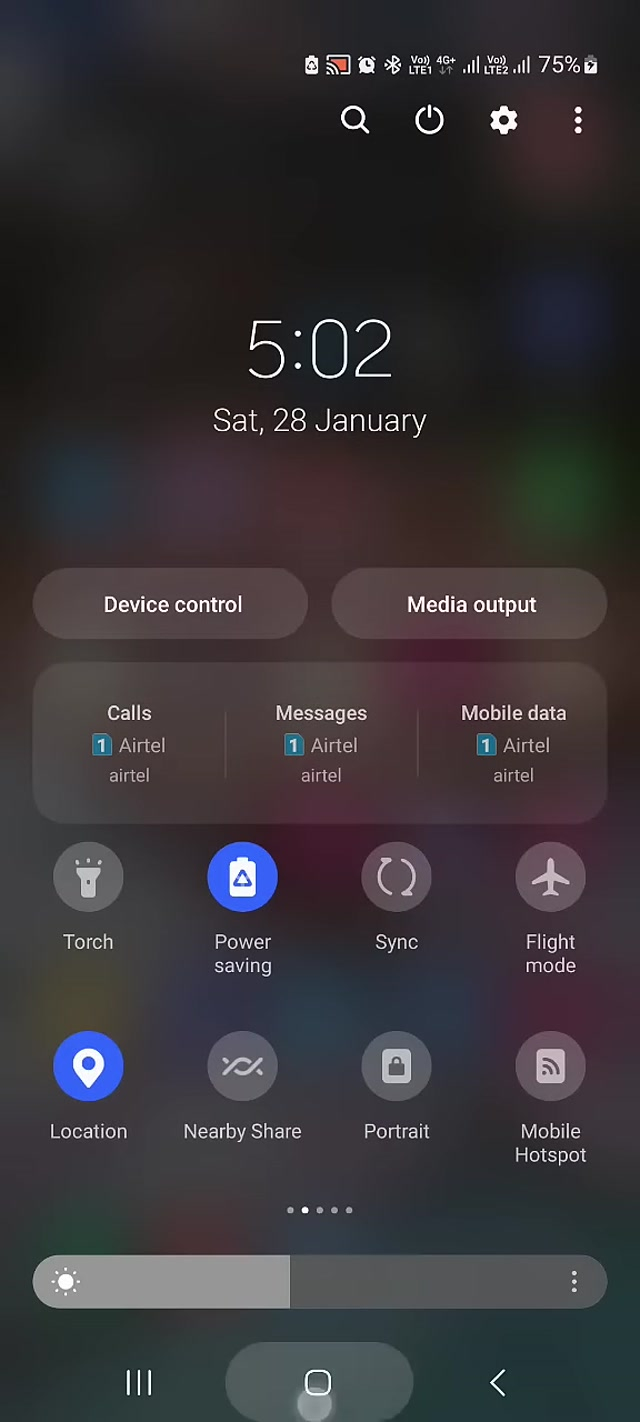Image resolution: width=640 pixels, height=1422 pixels.
Task: Open the settings gear
Action: pos(503,121)
